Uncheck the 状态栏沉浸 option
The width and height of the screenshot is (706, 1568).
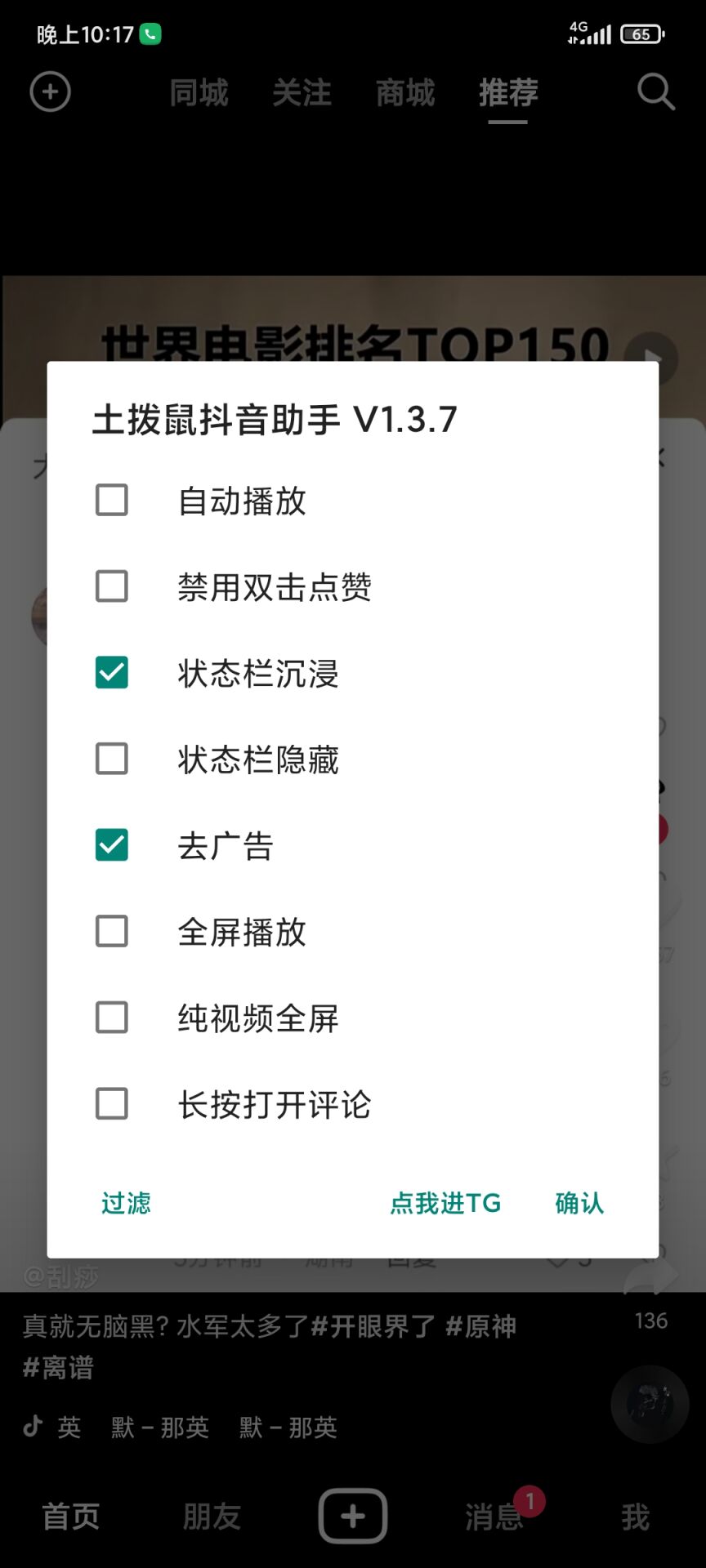[112, 673]
